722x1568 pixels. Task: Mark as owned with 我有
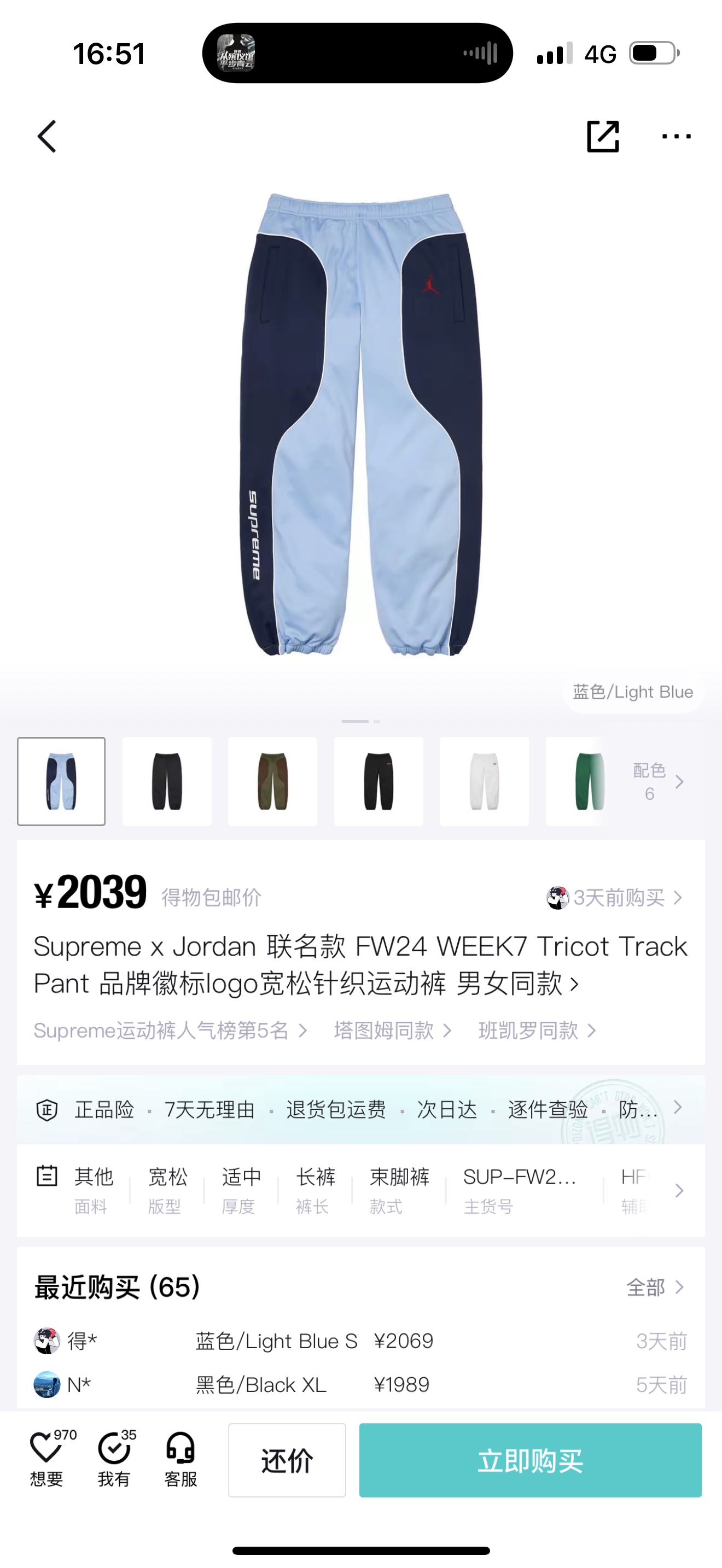pyautogui.click(x=114, y=1459)
